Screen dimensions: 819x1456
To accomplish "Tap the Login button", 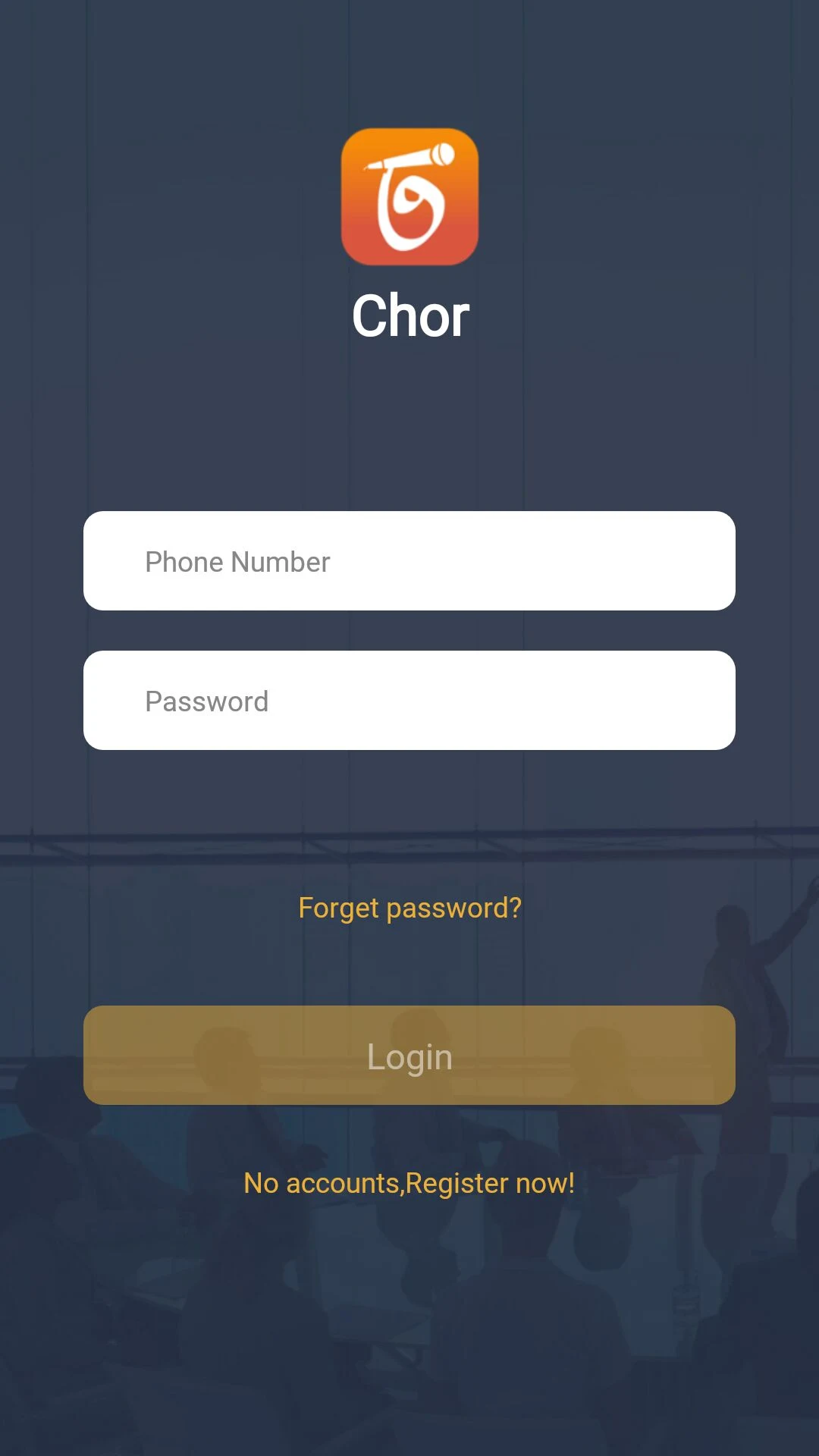I will (x=409, y=1055).
